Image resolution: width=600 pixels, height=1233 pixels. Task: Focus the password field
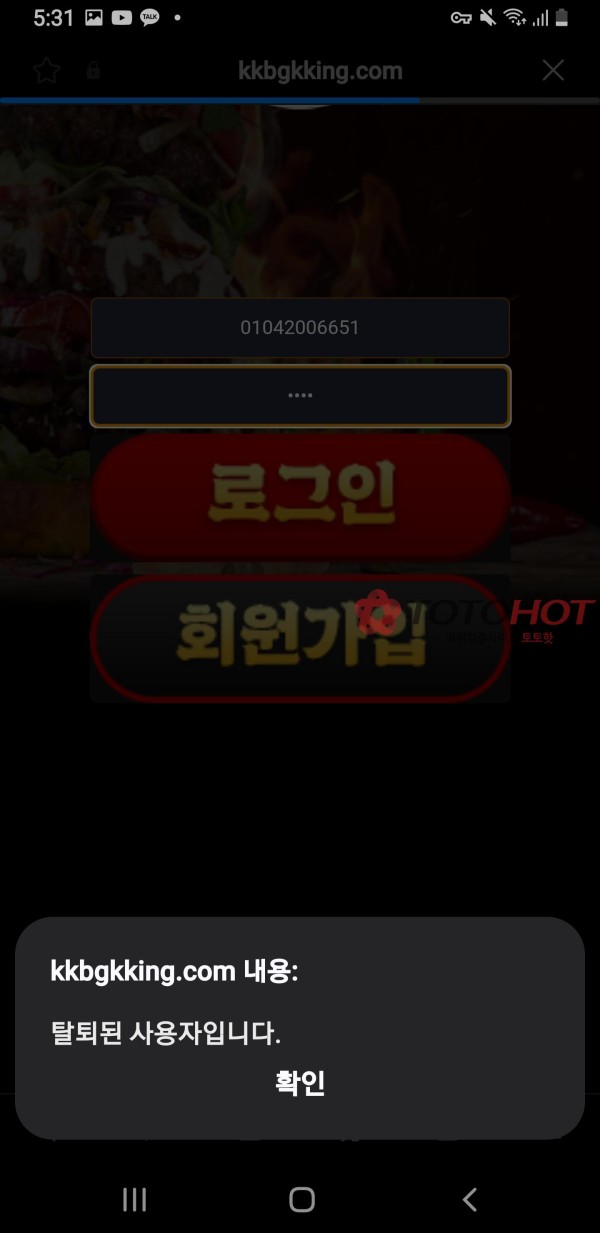coord(300,395)
